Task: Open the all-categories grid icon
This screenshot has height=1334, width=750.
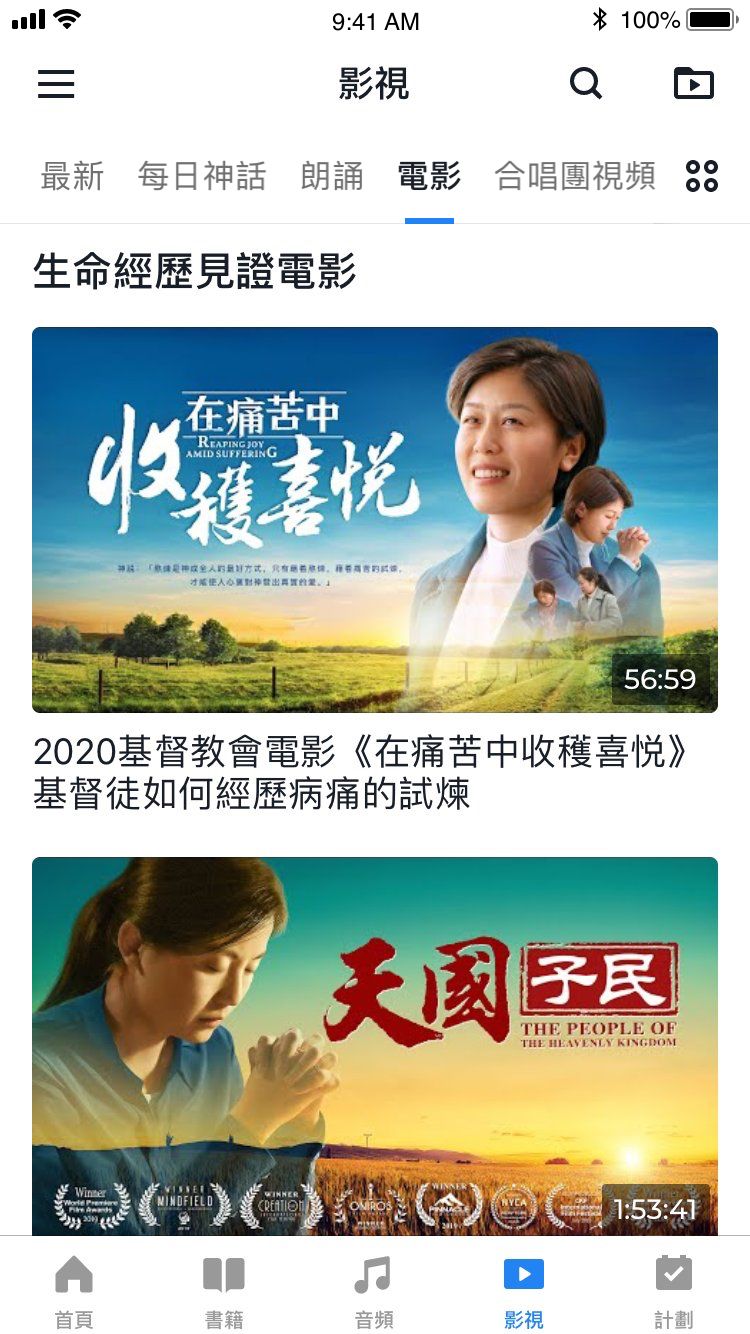Action: click(702, 177)
